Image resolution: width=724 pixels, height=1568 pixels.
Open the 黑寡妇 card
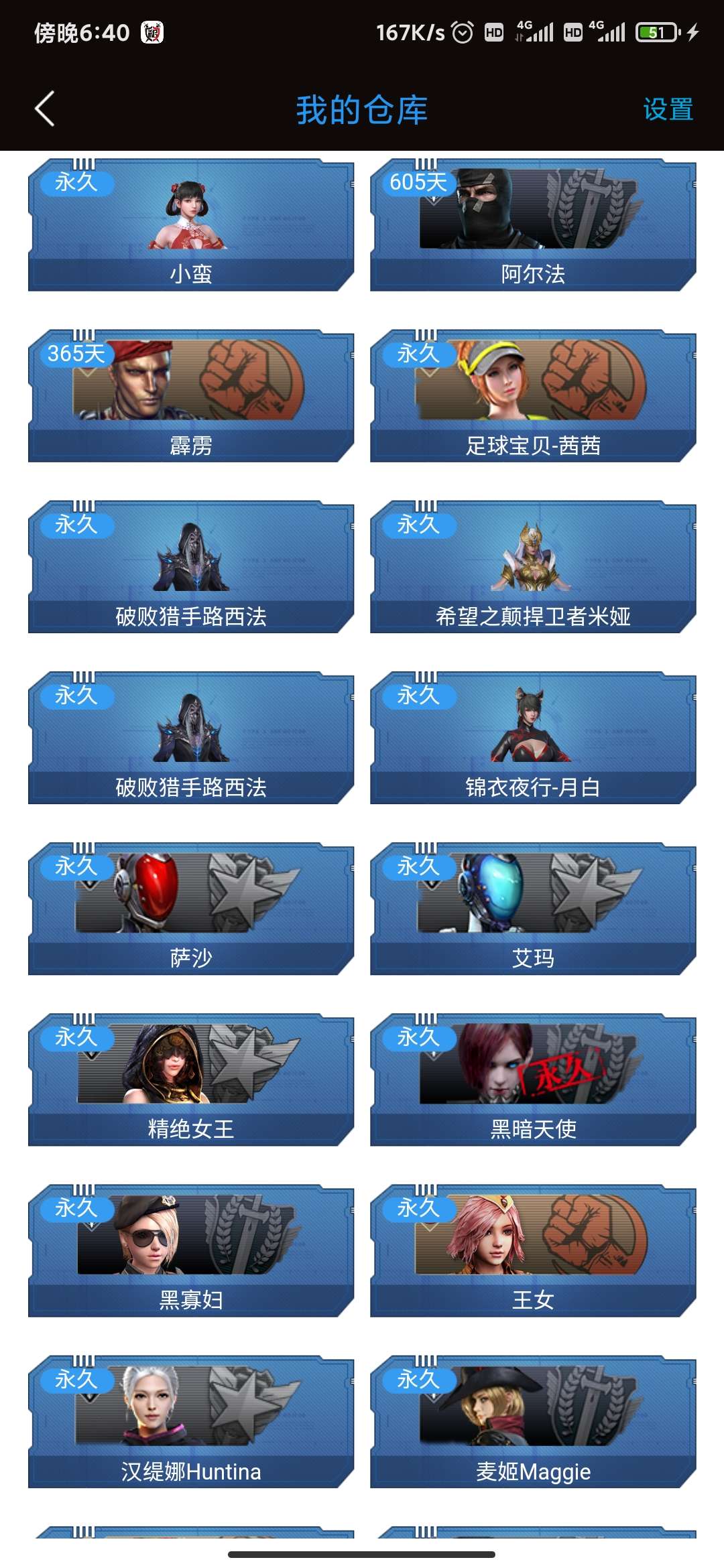(x=191, y=1250)
